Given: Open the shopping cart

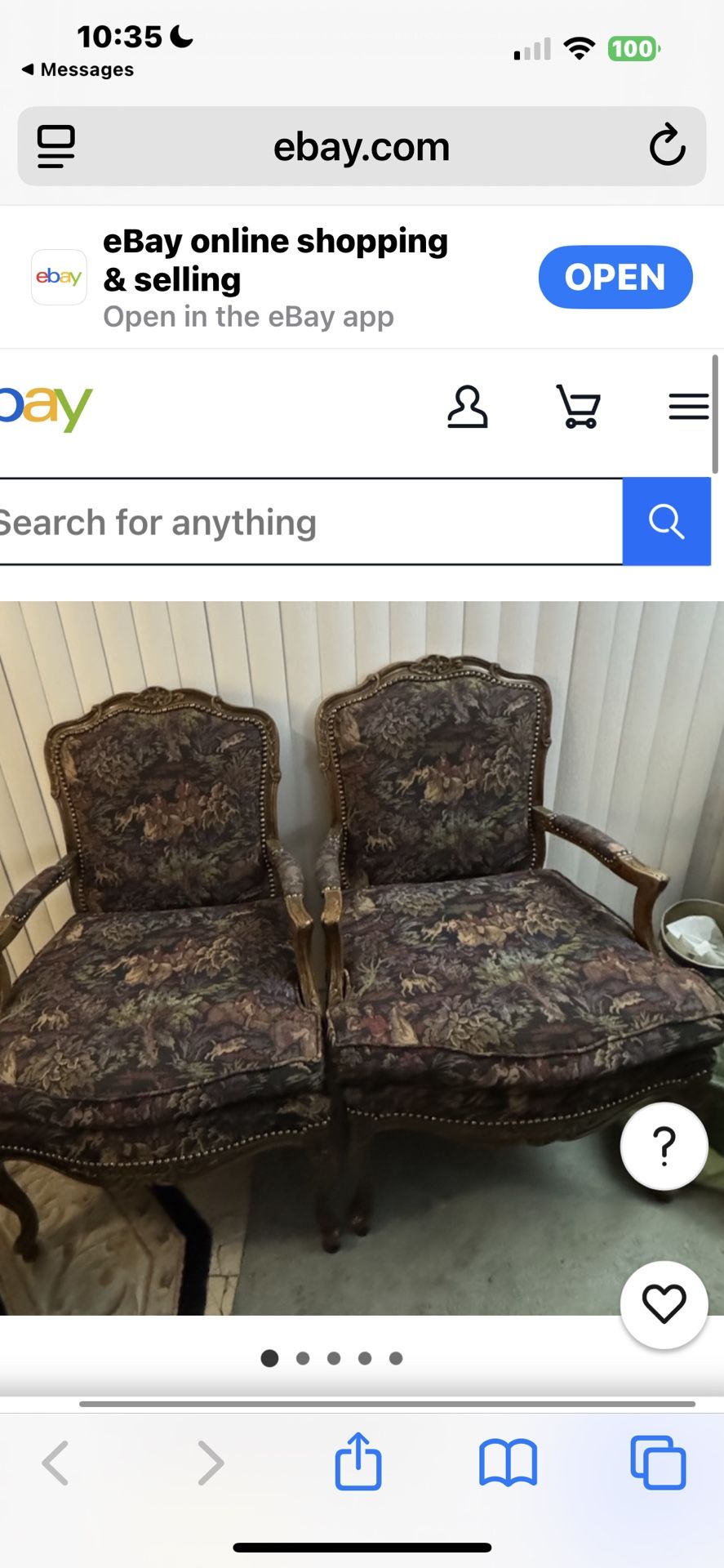Looking at the screenshot, I should 579,407.
